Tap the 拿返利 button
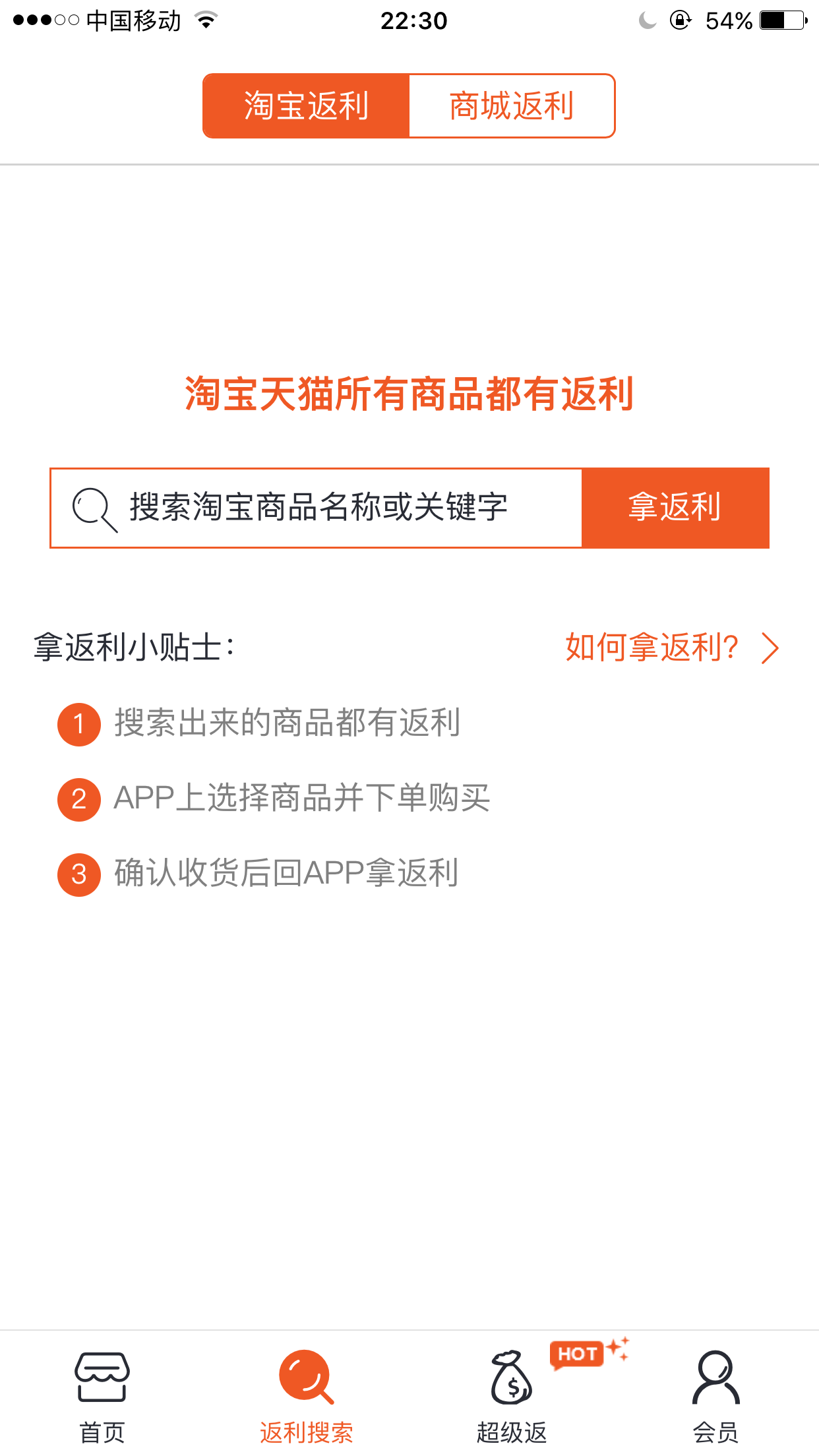 pyautogui.click(x=675, y=508)
